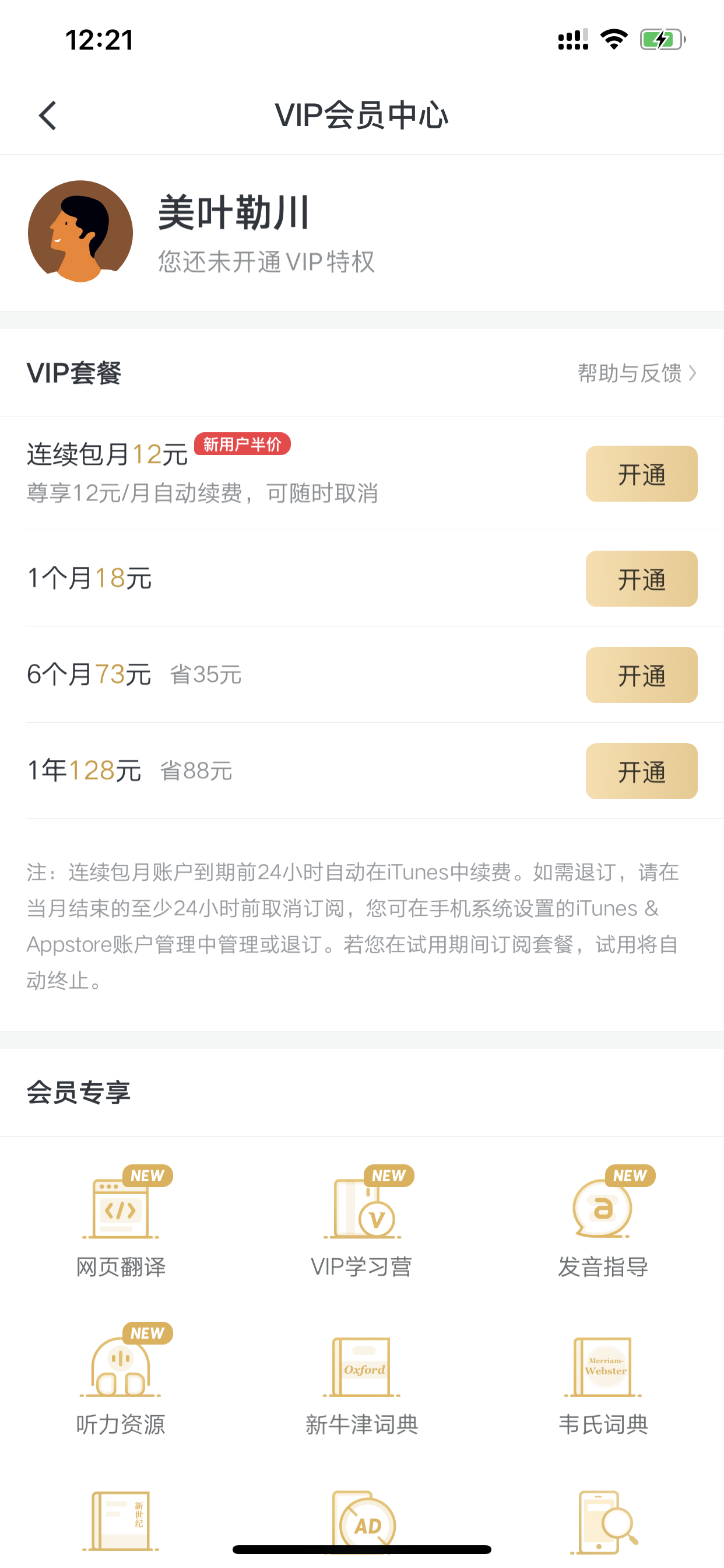Open 发音指导 feature
Image resolution: width=724 pixels, height=1568 pixels.
[603, 1221]
